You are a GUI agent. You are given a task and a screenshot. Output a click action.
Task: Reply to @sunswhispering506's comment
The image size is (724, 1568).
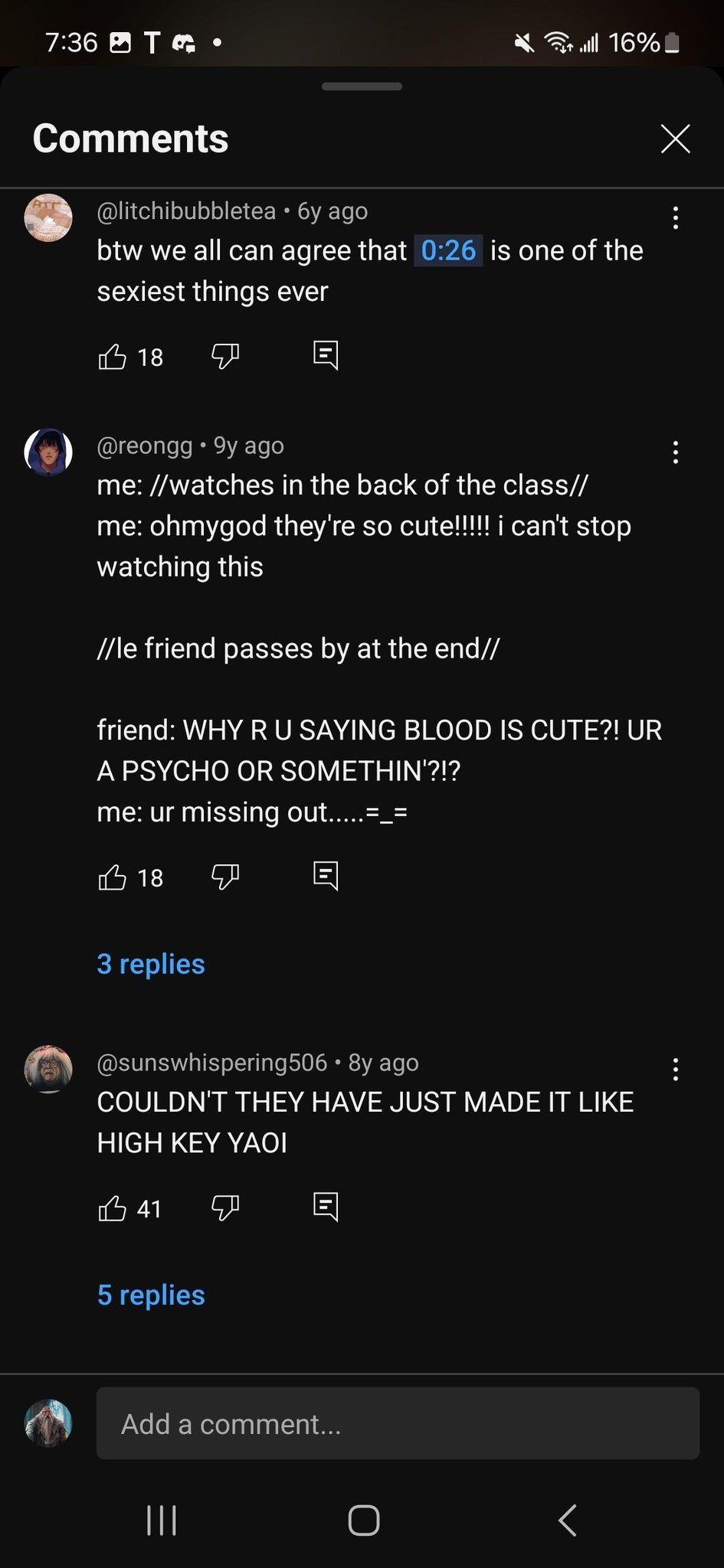click(326, 1207)
